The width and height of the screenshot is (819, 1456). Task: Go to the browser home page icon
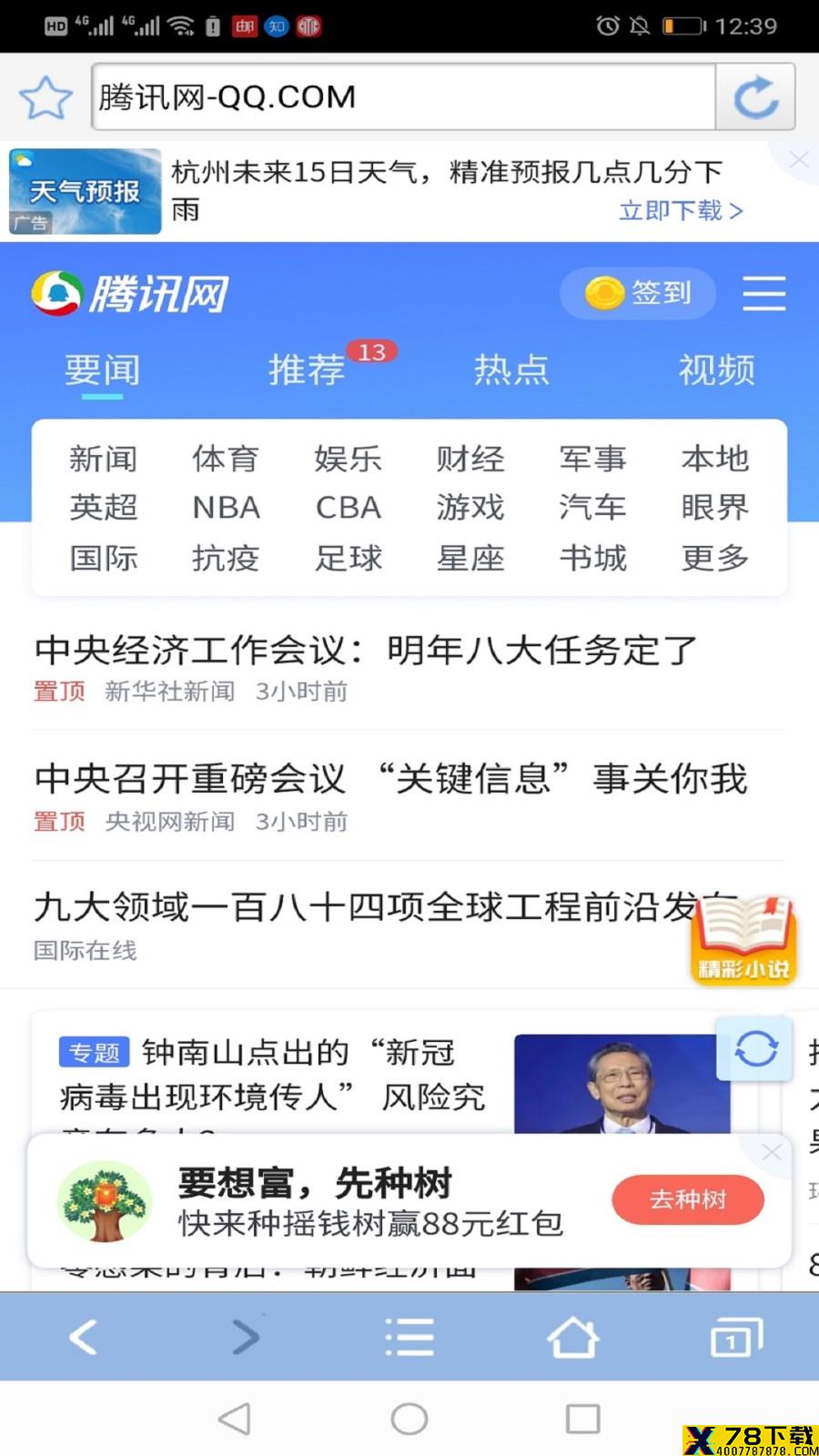pos(572,1337)
